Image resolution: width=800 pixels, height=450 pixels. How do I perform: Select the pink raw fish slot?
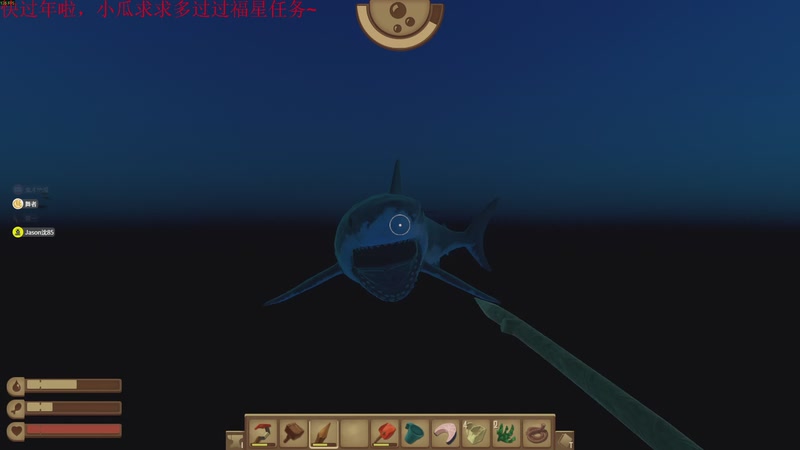(445, 433)
